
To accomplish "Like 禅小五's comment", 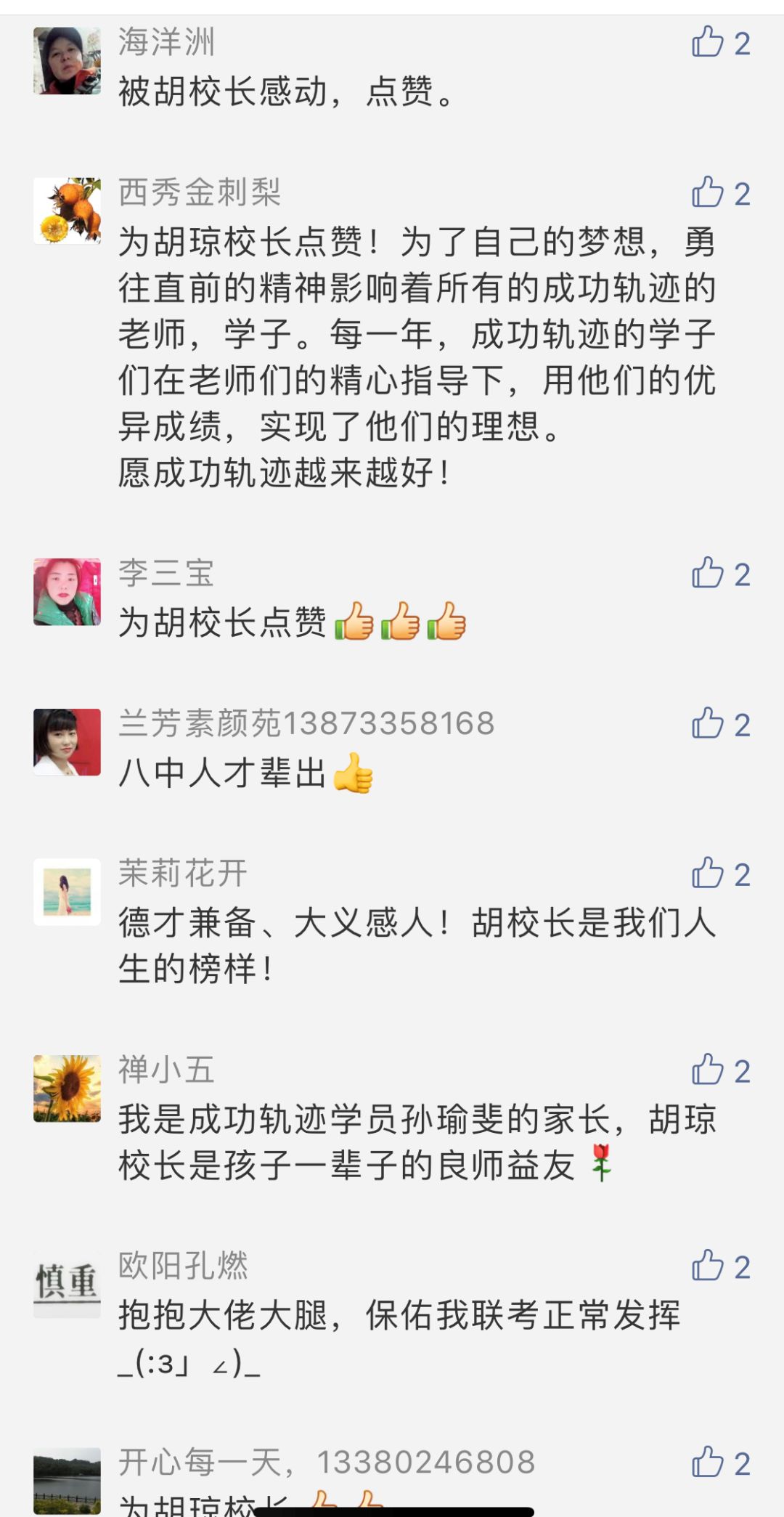I will point(708,1070).
